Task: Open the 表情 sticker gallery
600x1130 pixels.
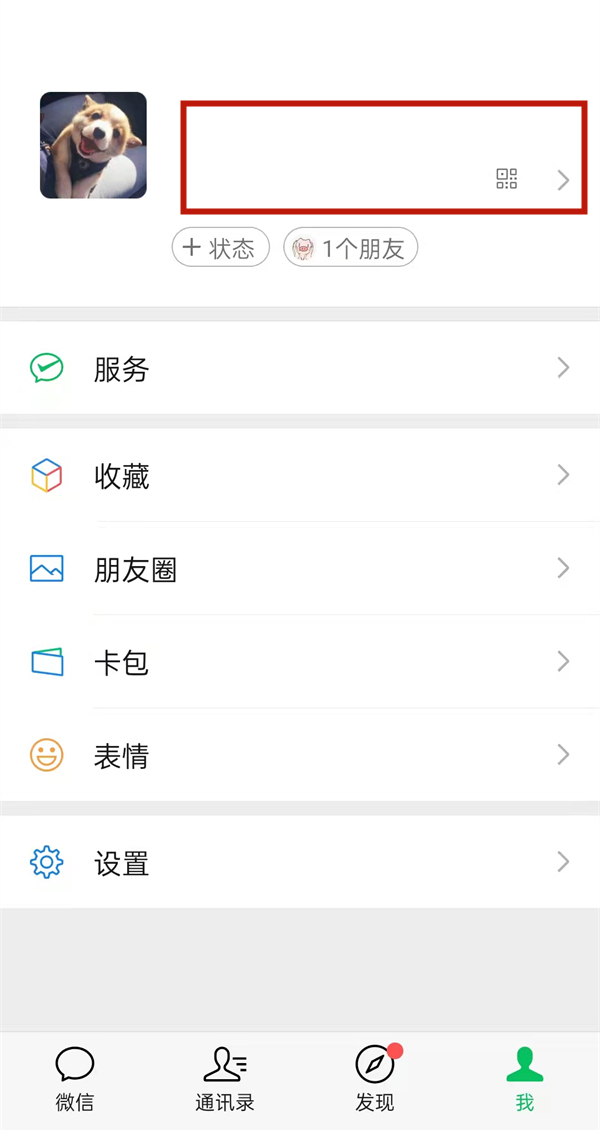Action: (300, 755)
